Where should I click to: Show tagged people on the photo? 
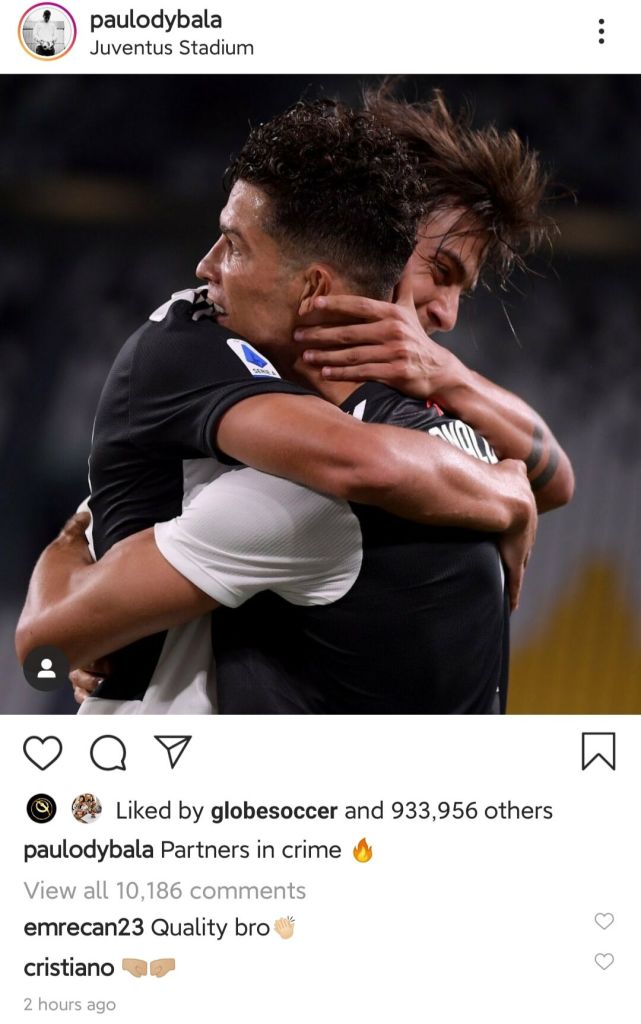(x=46, y=669)
